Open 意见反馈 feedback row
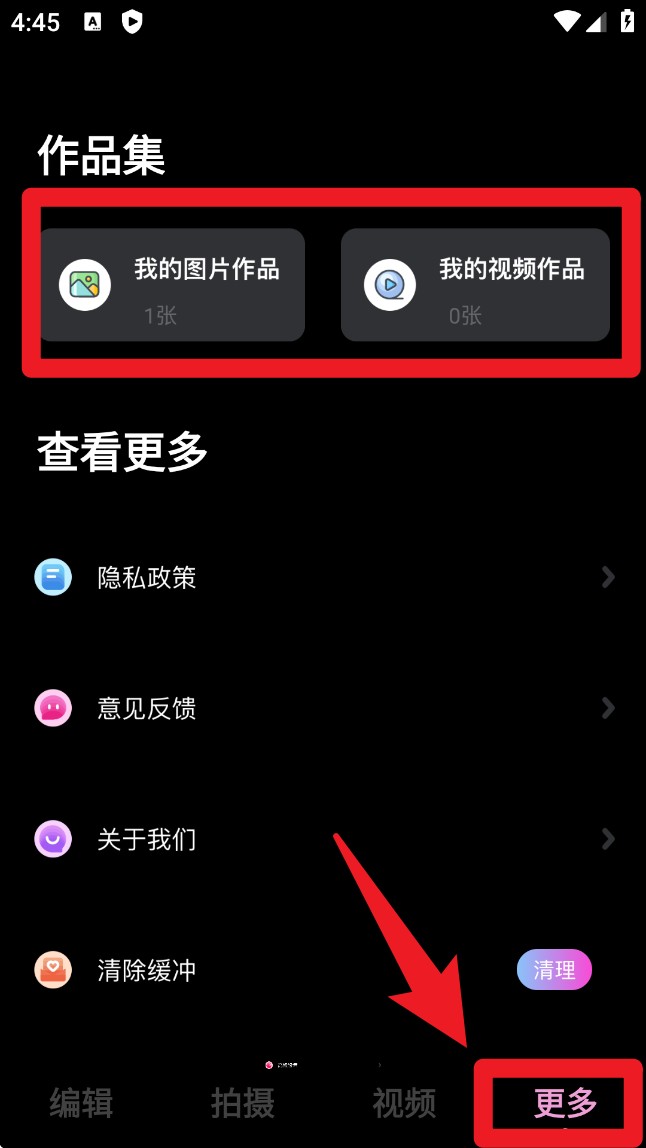 (323, 708)
